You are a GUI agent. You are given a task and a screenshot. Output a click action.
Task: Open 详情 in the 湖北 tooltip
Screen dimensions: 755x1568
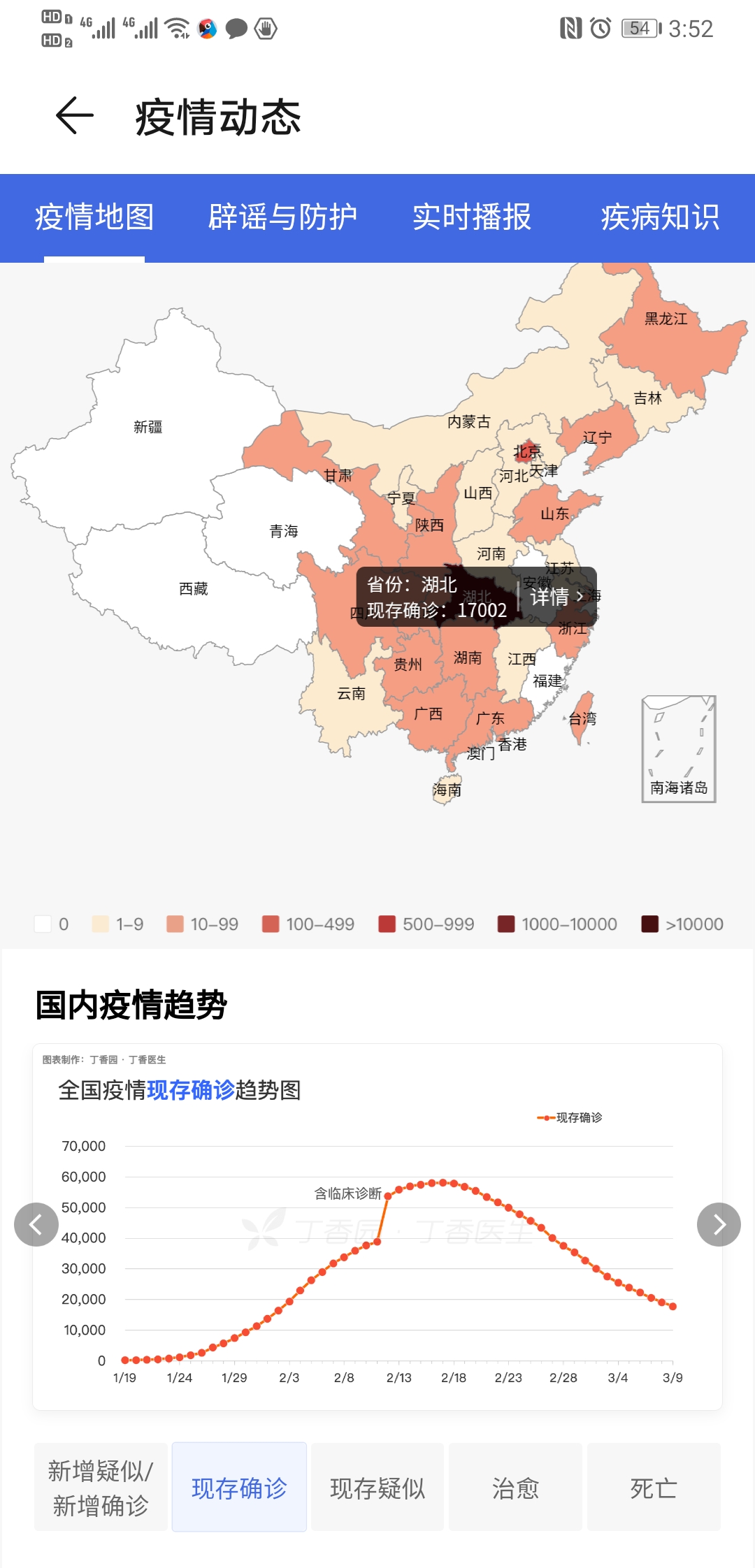(556, 597)
